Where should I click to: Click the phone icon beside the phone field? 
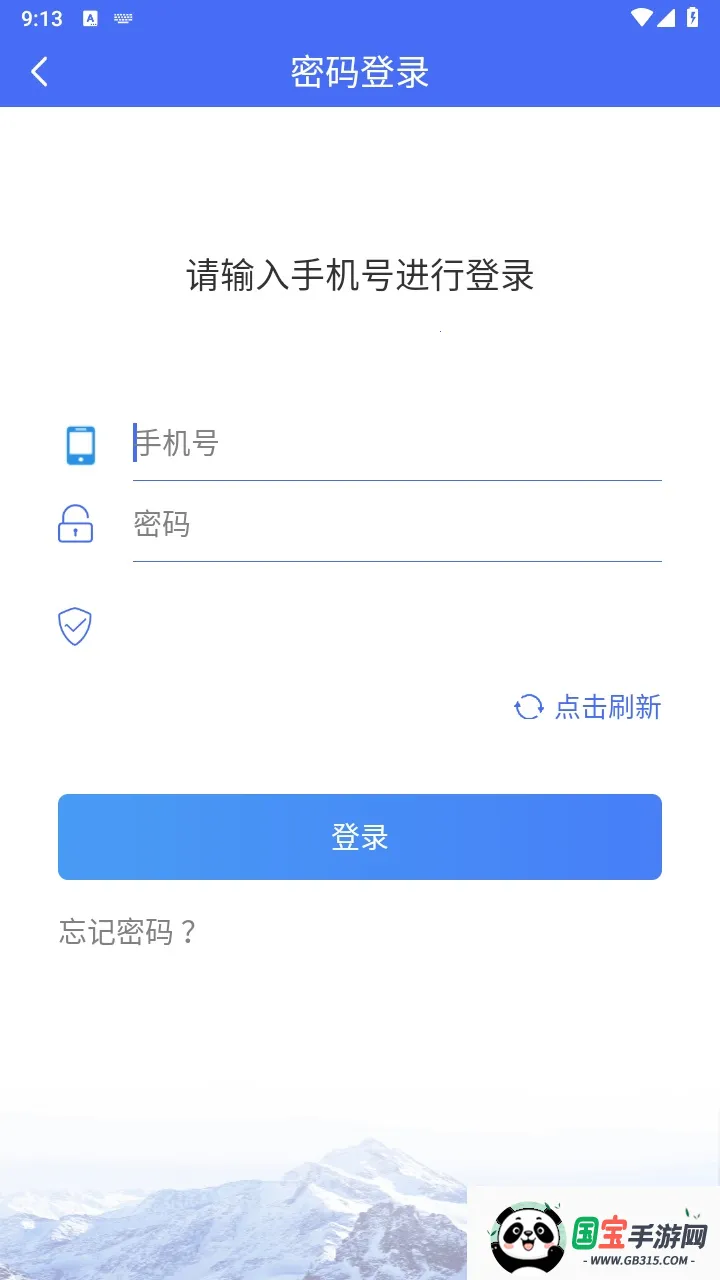click(x=79, y=445)
